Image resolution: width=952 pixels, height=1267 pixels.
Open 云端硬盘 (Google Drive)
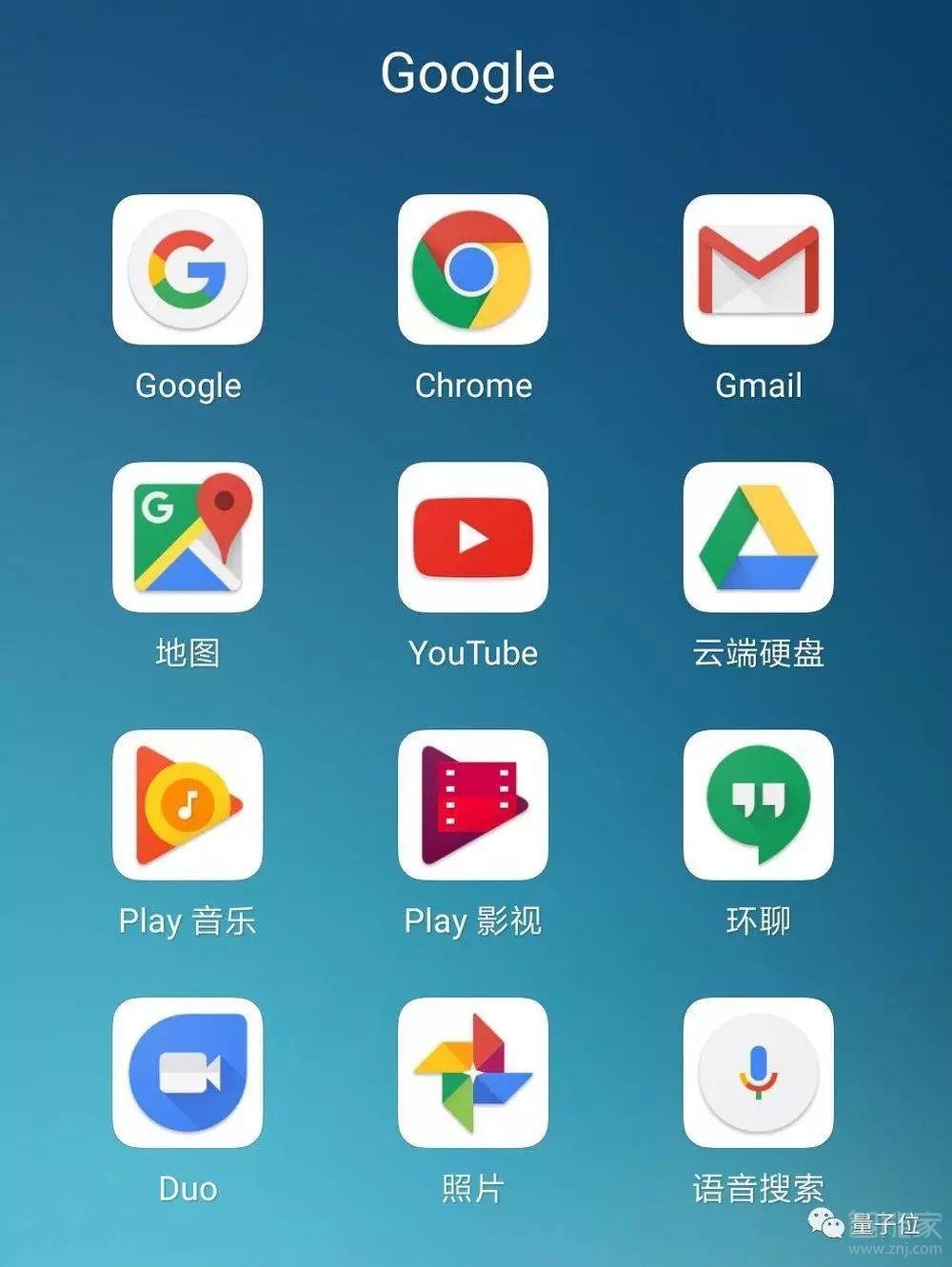(757, 538)
